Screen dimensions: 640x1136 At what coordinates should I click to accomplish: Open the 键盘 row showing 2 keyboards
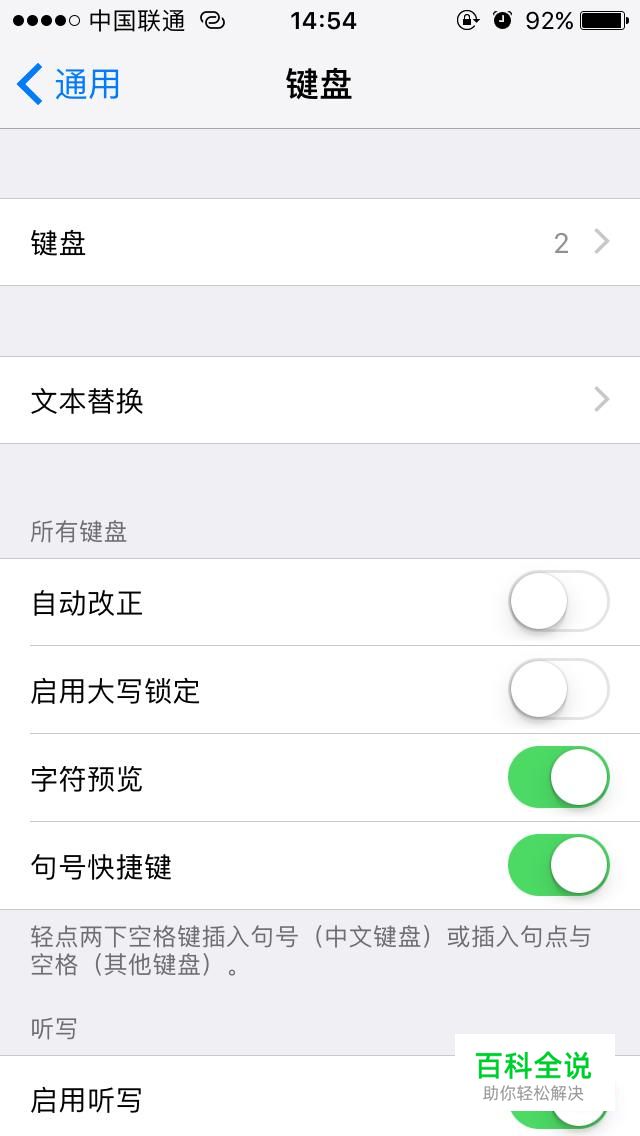point(320,242)
